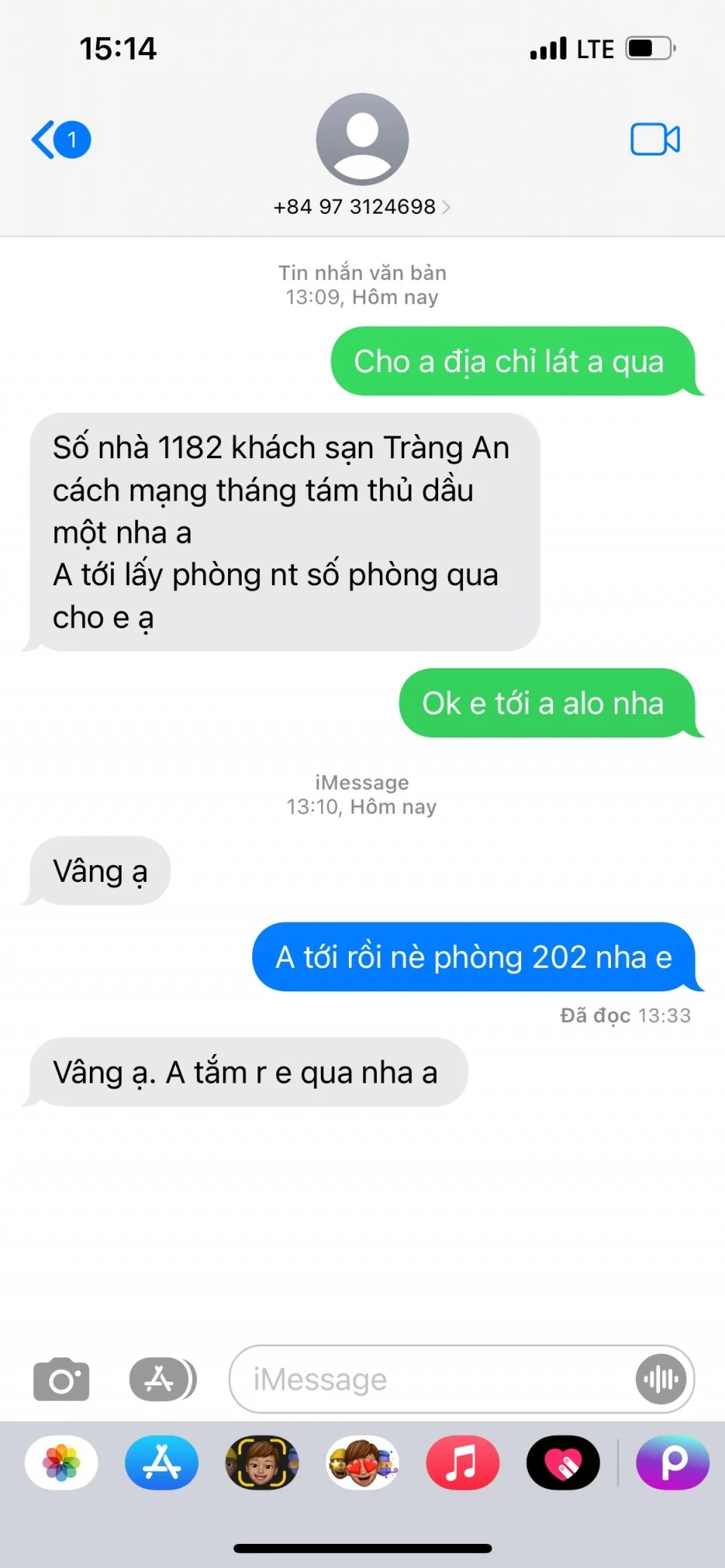Viewport: 725px width, 1568px height.
Task: Go back to the messages list
Action: coord(59,140)
